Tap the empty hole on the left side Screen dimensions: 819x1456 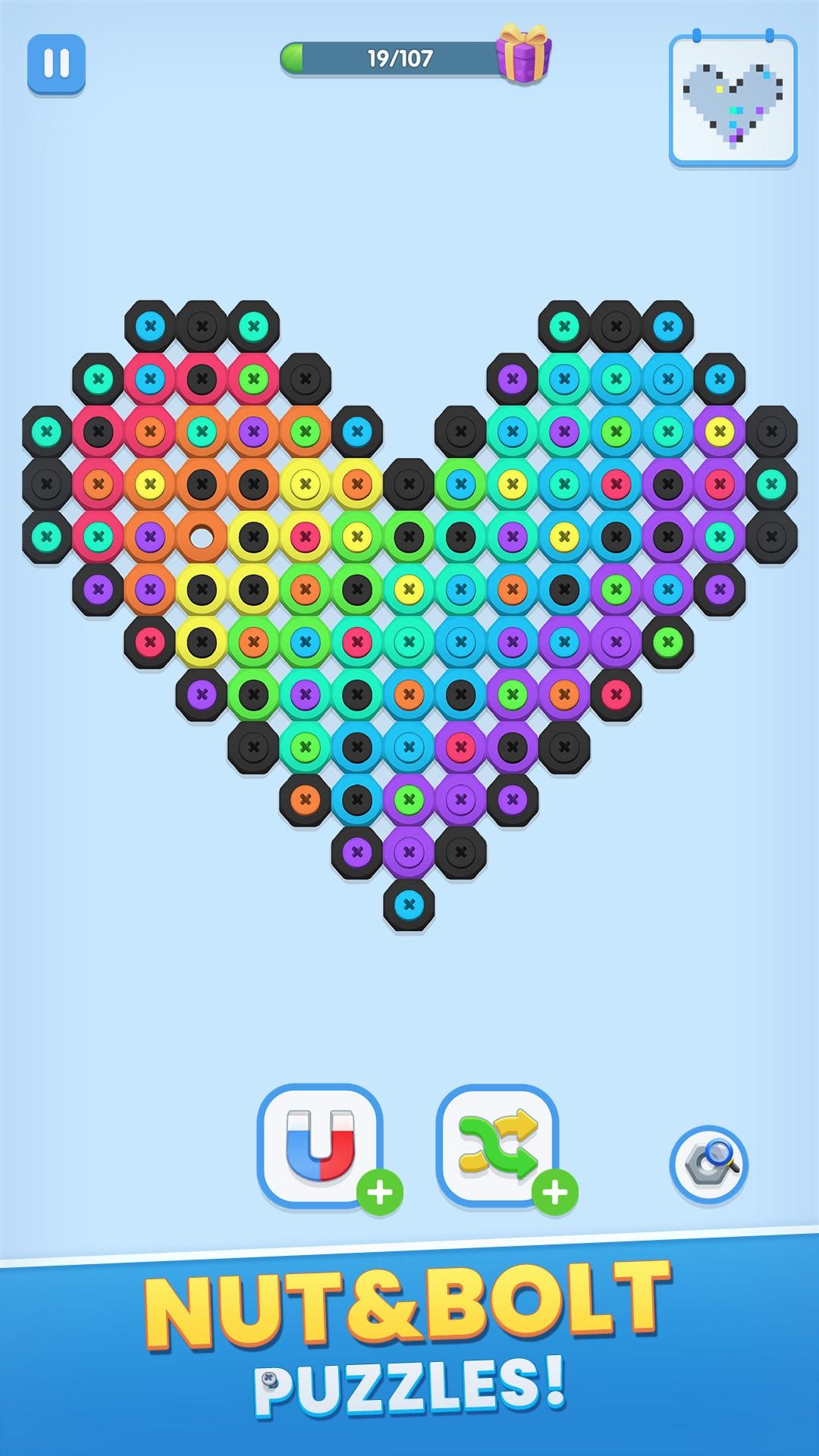point(202,536)
